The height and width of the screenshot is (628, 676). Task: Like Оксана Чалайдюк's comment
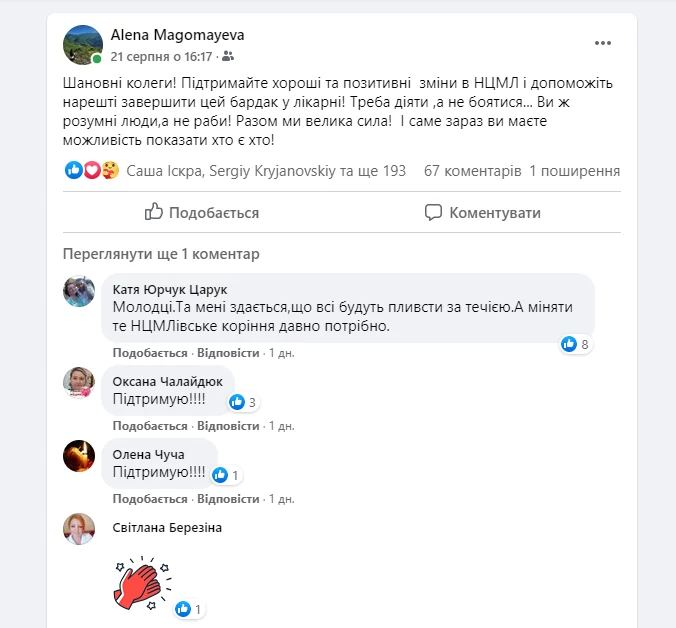[150, 425]
